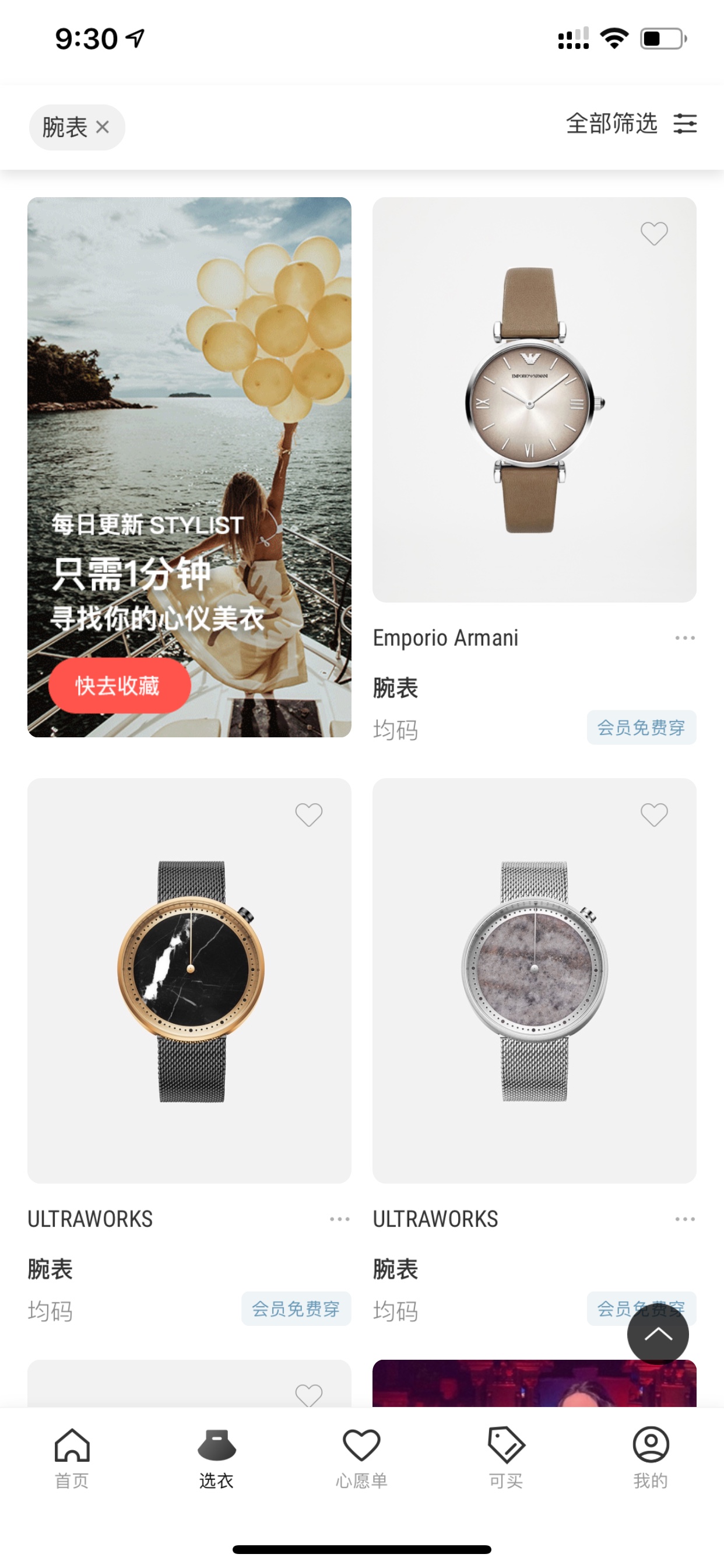This screenshot has width=724, height=1568.
Task: Open 全部筛选 filter options
Action: pos(631,124)
